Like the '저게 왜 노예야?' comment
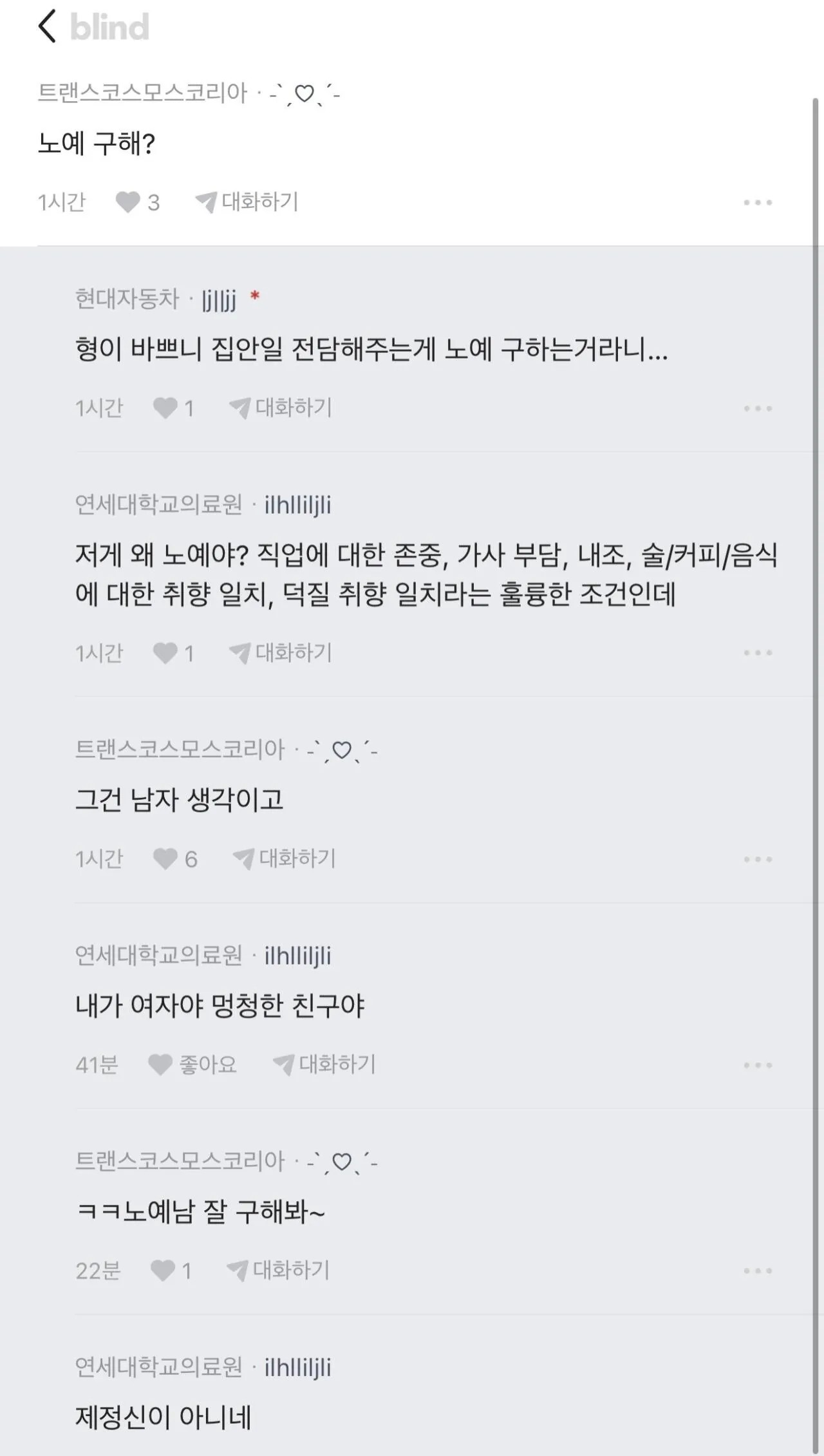The width and height of the screenshot is (824, 1456). tap(165, 653)
